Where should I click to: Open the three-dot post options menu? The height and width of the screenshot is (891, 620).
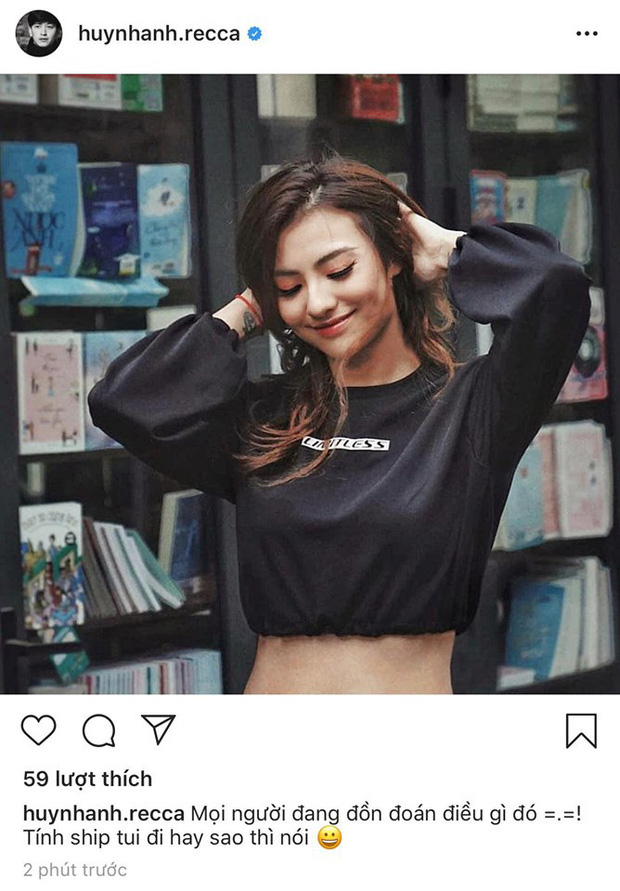[x=586, y=34]
